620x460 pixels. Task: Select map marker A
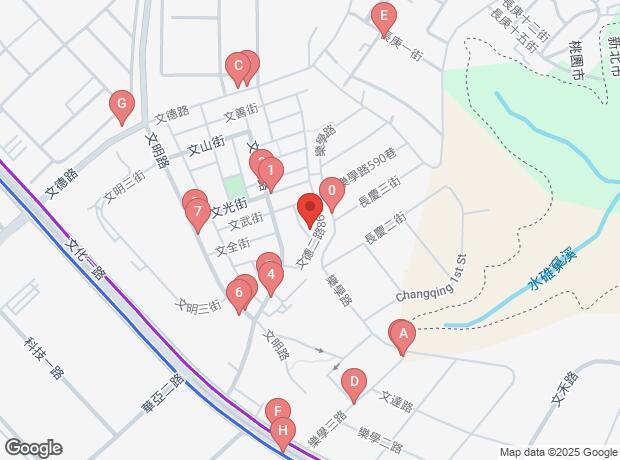402,334
